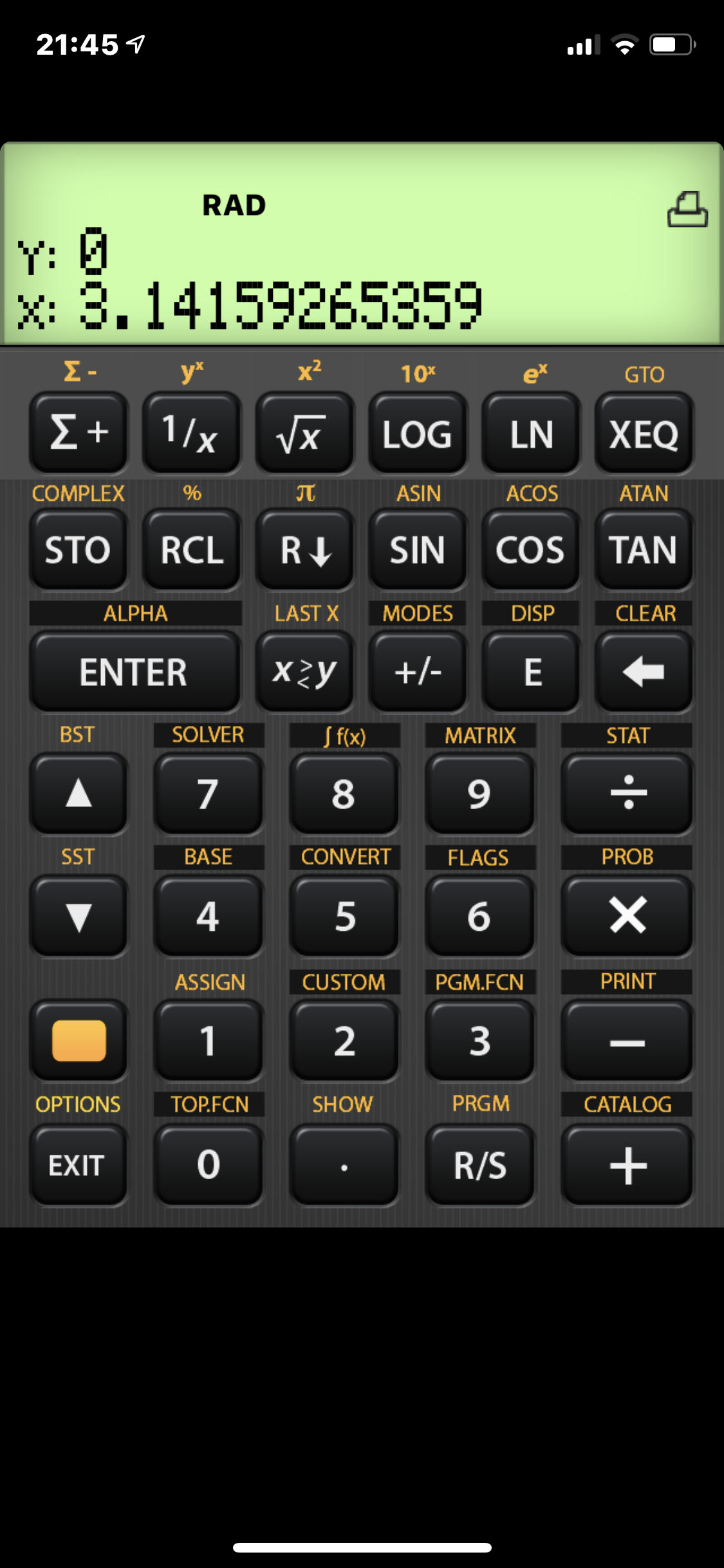Tap the XEQ key
Viewport: 724px width, 1568px height.
(x=644, y=433)
